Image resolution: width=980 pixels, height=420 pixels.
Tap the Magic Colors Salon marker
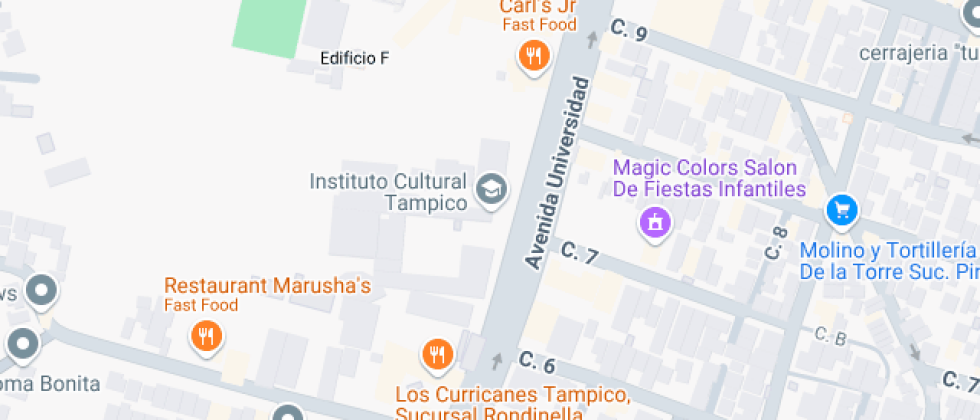[x=655, y=220]
